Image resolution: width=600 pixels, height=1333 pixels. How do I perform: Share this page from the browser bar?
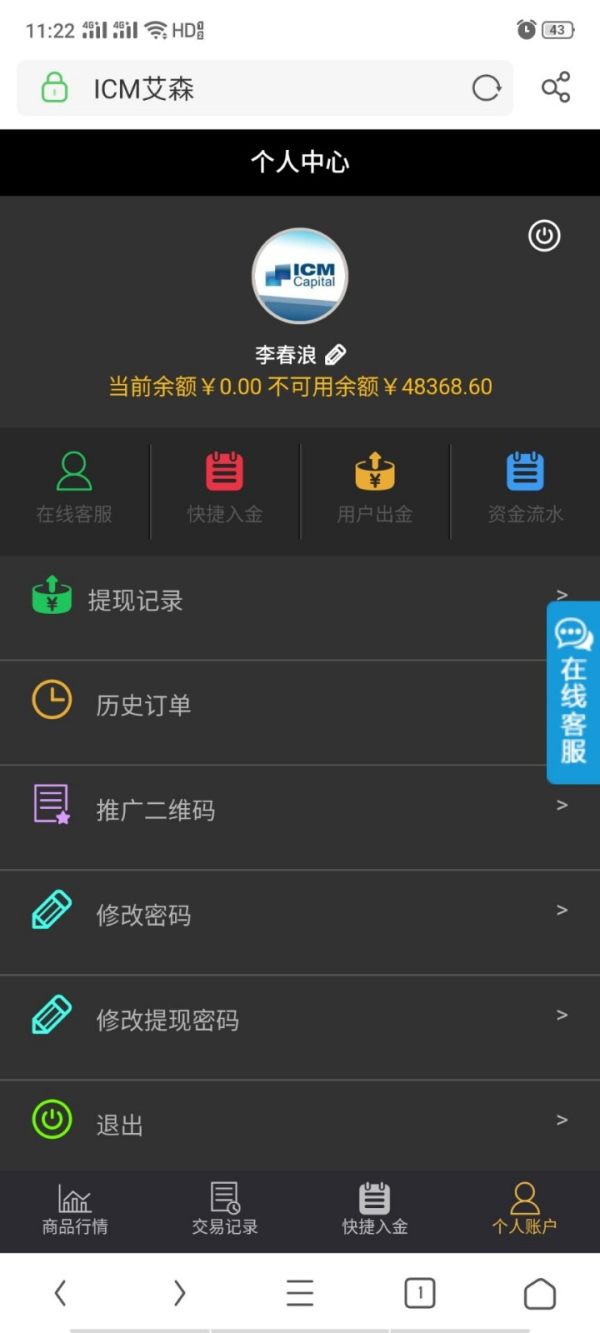(556, 88)
